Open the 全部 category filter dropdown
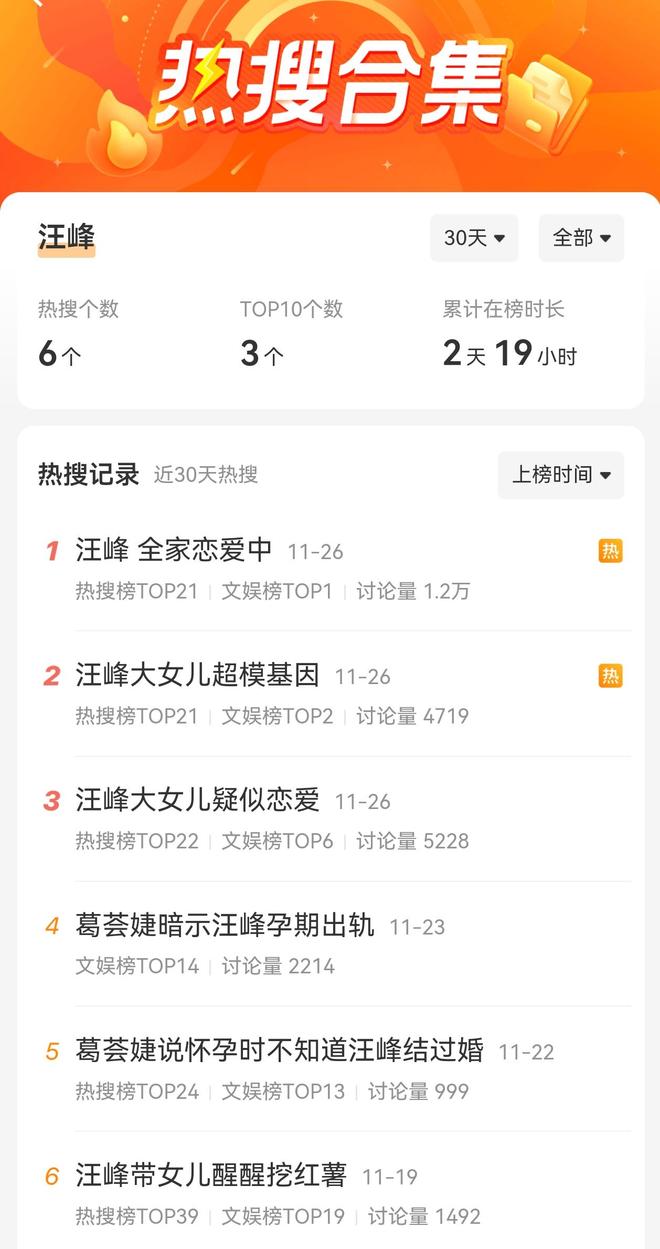The height and width of the screenshot is (1249, 660). [581, 238]
